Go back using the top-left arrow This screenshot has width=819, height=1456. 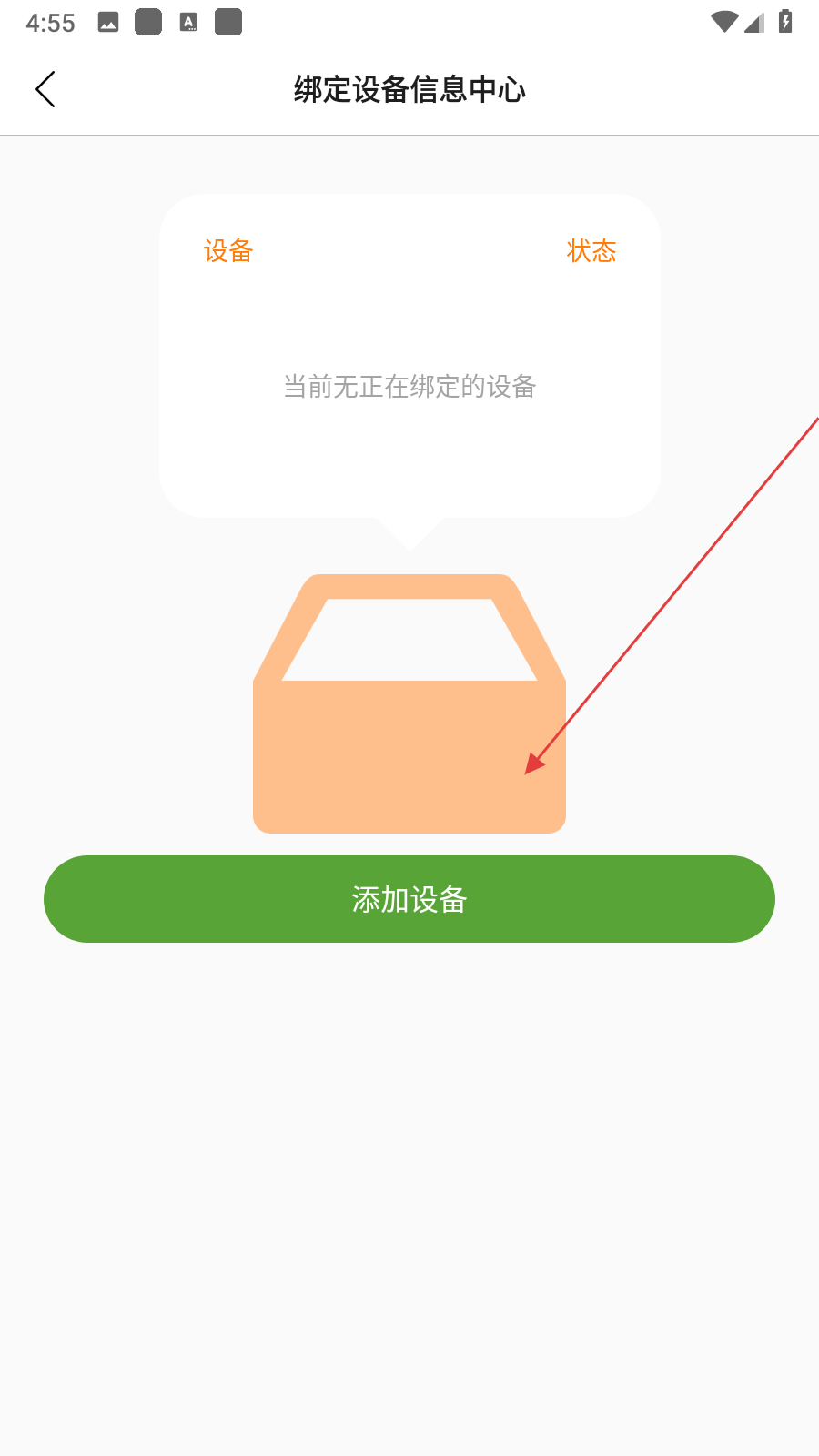[x=45, y=89]
